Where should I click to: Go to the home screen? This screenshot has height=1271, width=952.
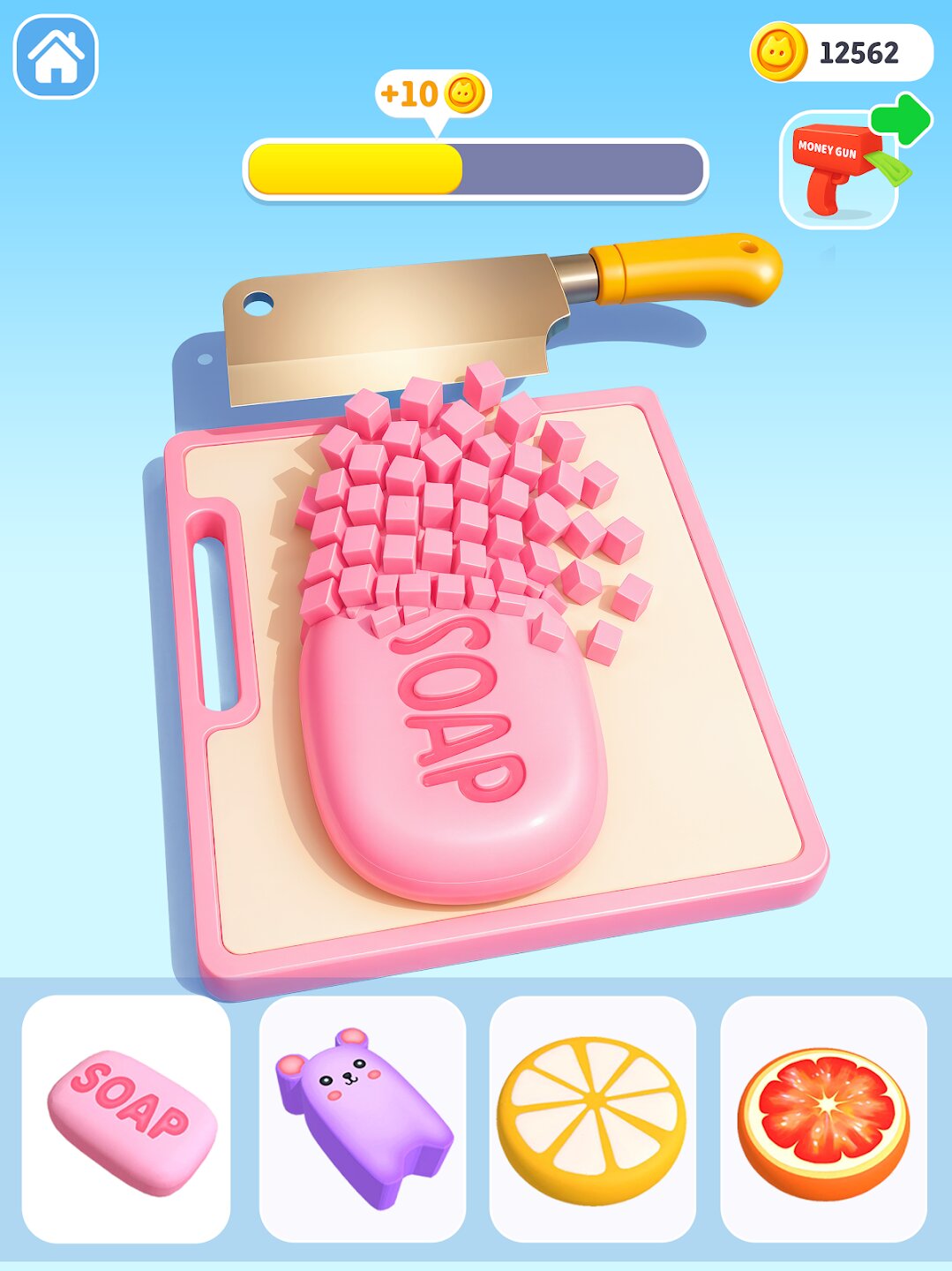click(x=56, y=56)
